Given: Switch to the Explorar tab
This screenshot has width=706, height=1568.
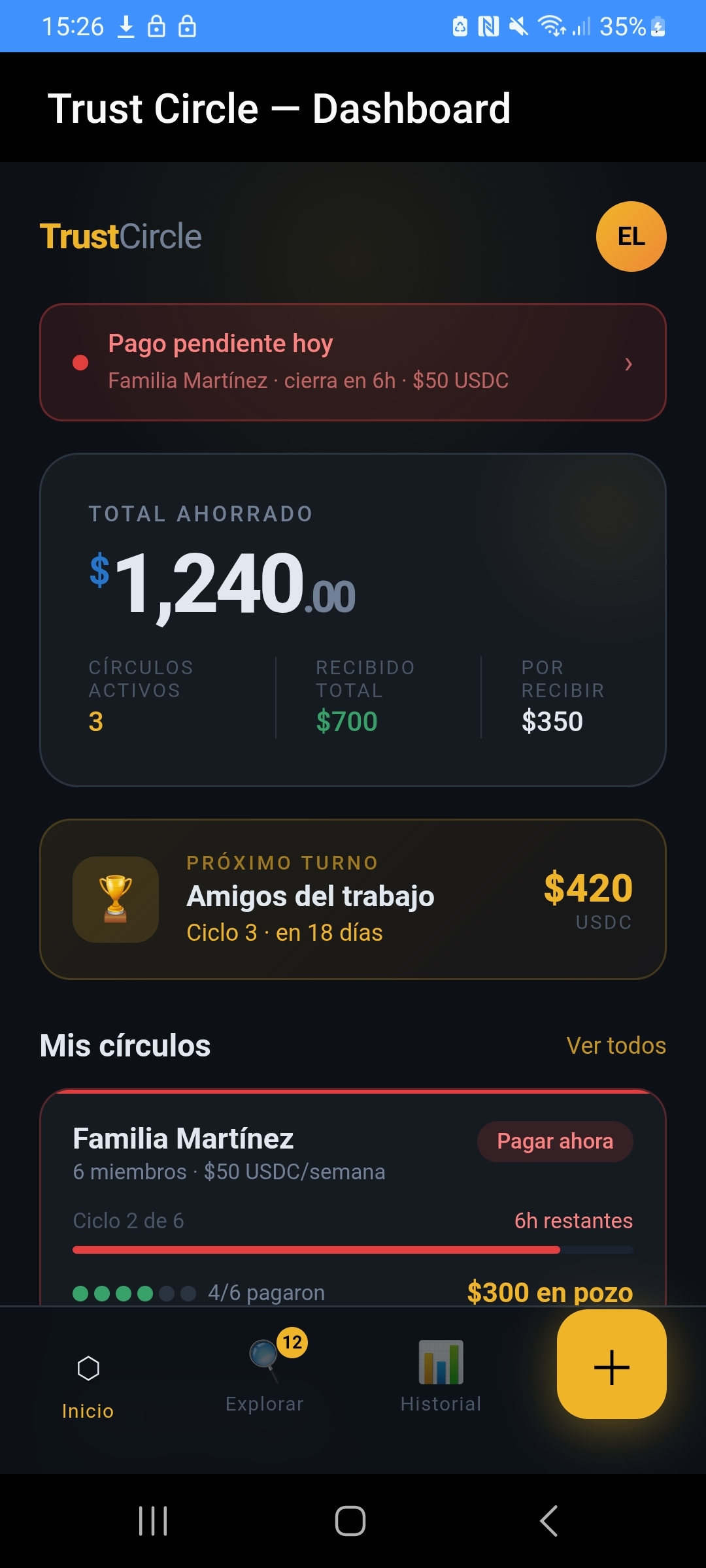Looking at the screenshot, I should pos(265,1372).
